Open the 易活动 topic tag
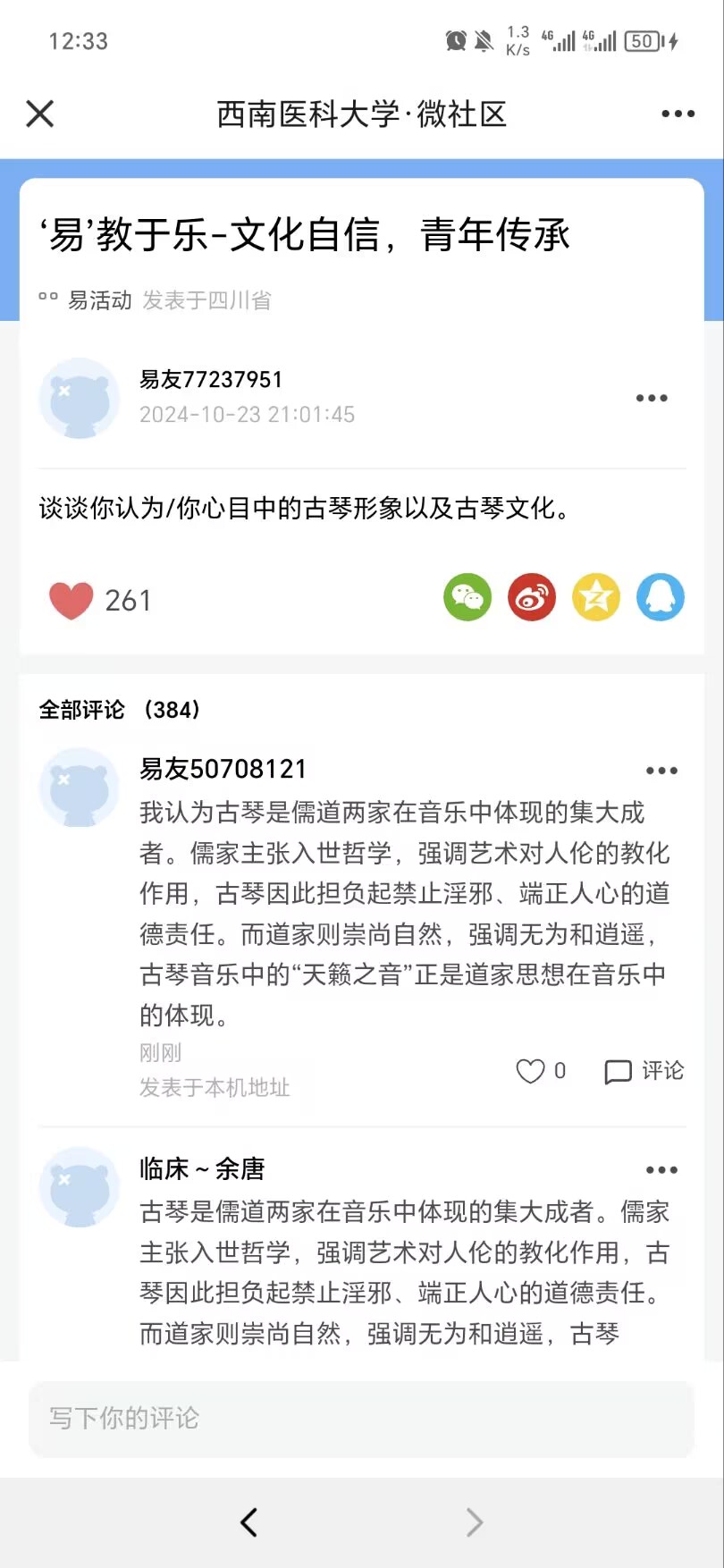 click(x=98, y=300)
